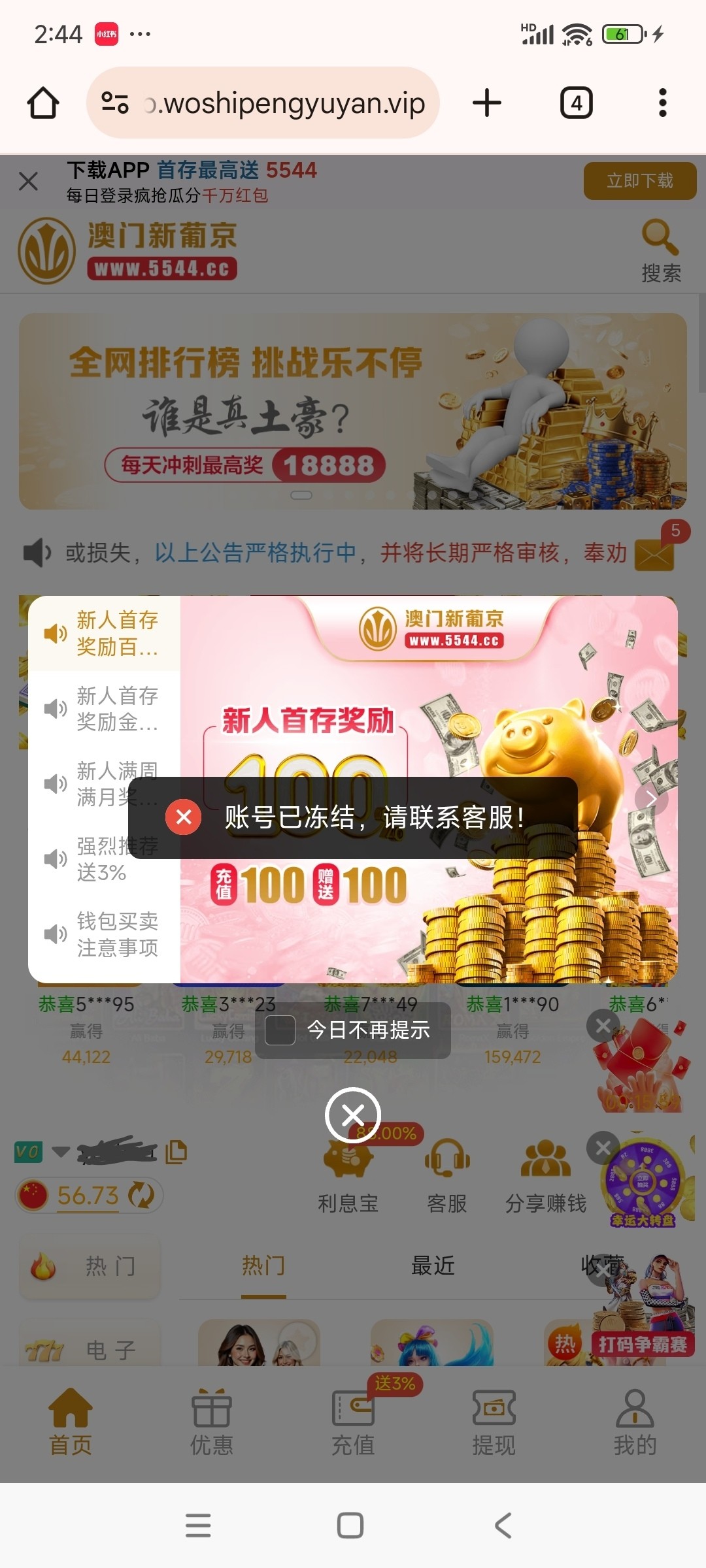Open the browser home page
This screenshot has width=706, height=1568.
(43, 103)
